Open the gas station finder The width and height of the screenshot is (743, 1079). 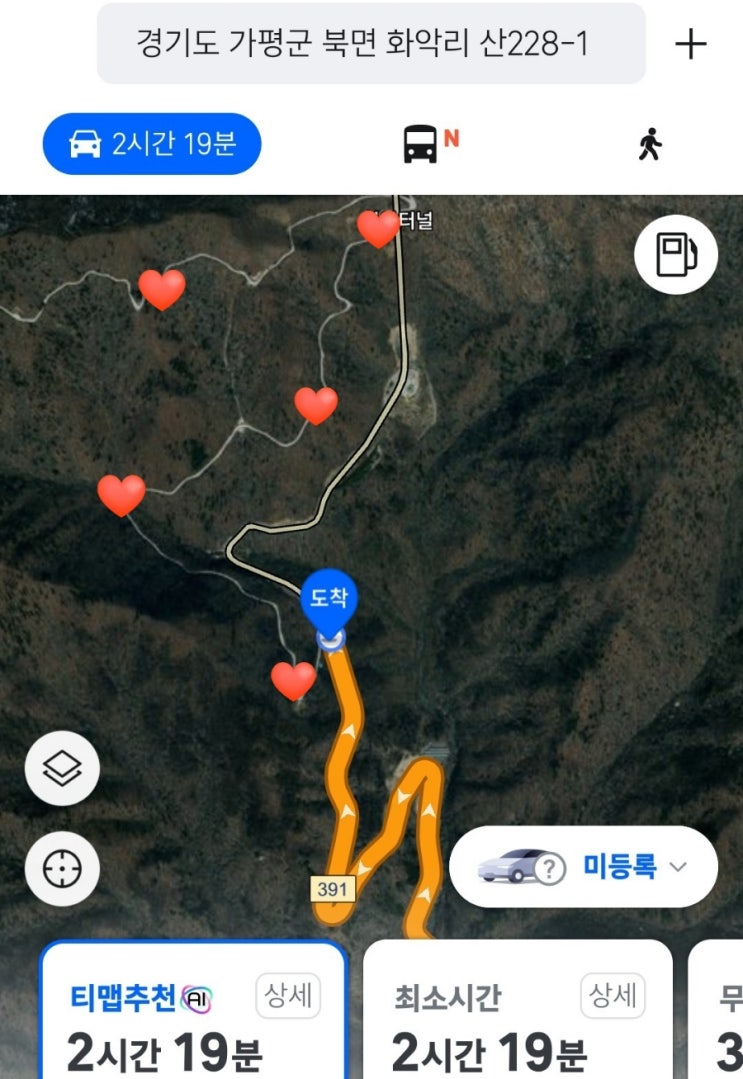tap(676, 254)
